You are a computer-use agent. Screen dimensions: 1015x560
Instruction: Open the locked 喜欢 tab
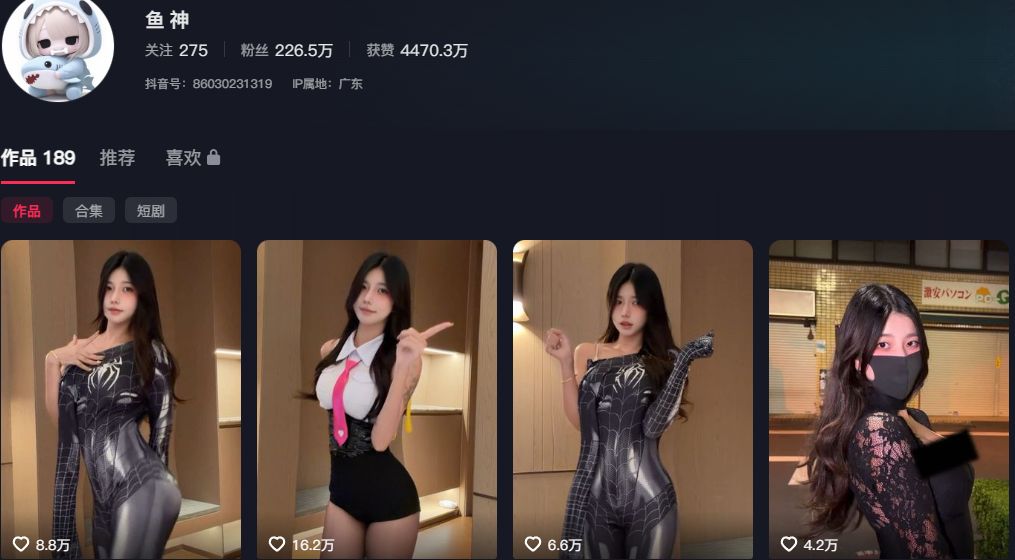tap(192, 158)
